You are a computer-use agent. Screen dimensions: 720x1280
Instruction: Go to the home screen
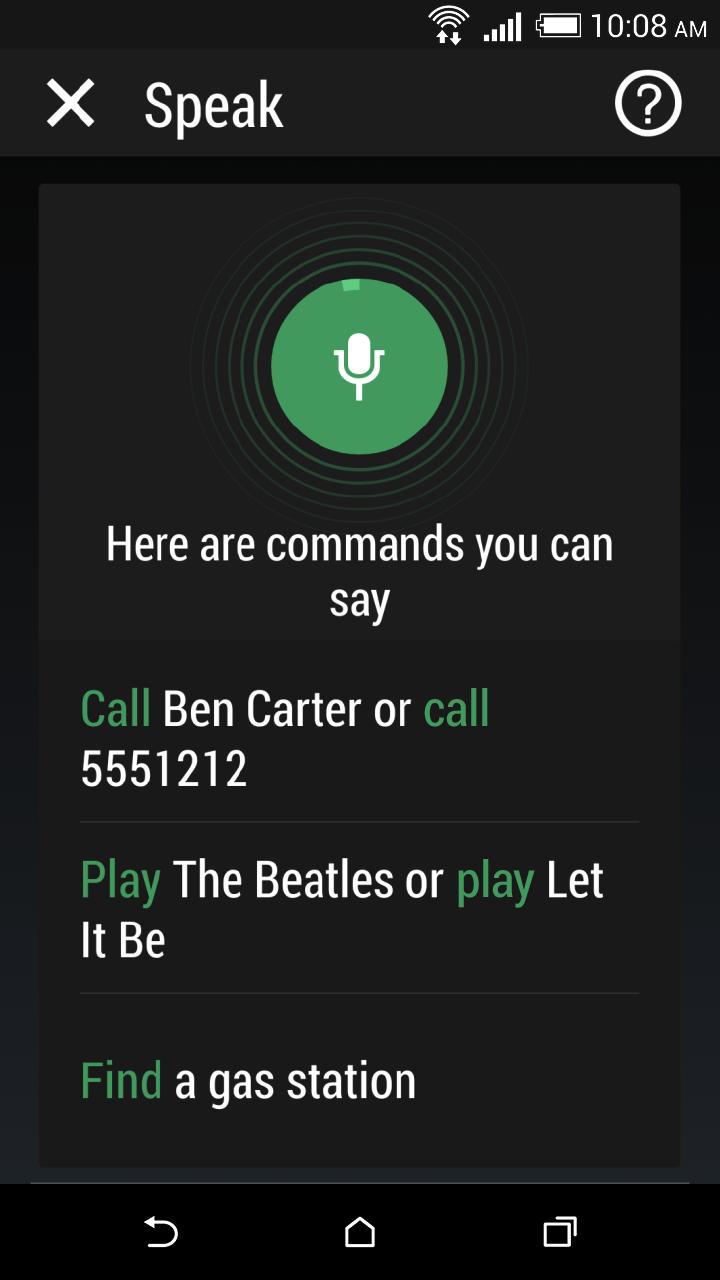(x=360, y=1232)
